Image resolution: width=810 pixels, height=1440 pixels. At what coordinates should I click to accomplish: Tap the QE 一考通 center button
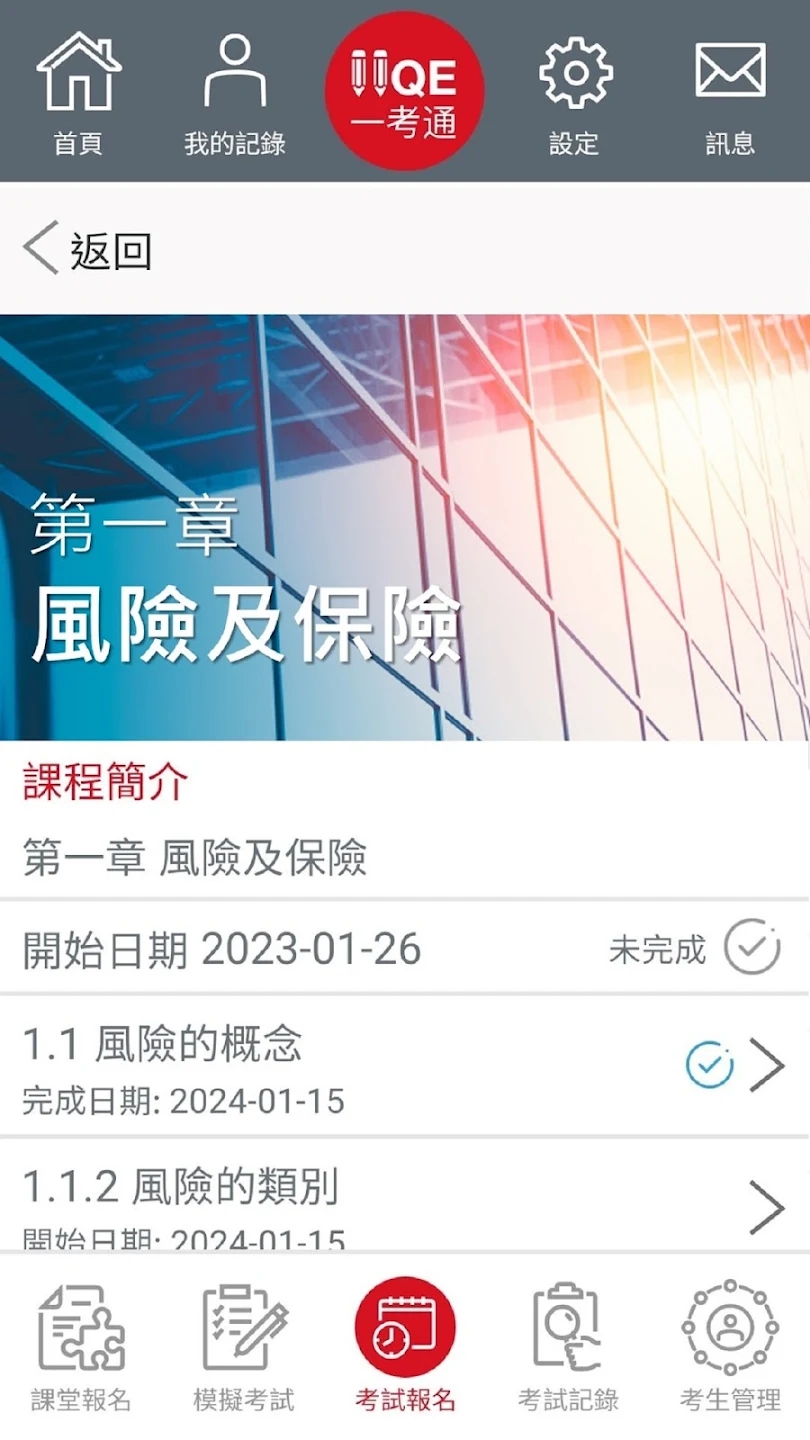point(404,91)
